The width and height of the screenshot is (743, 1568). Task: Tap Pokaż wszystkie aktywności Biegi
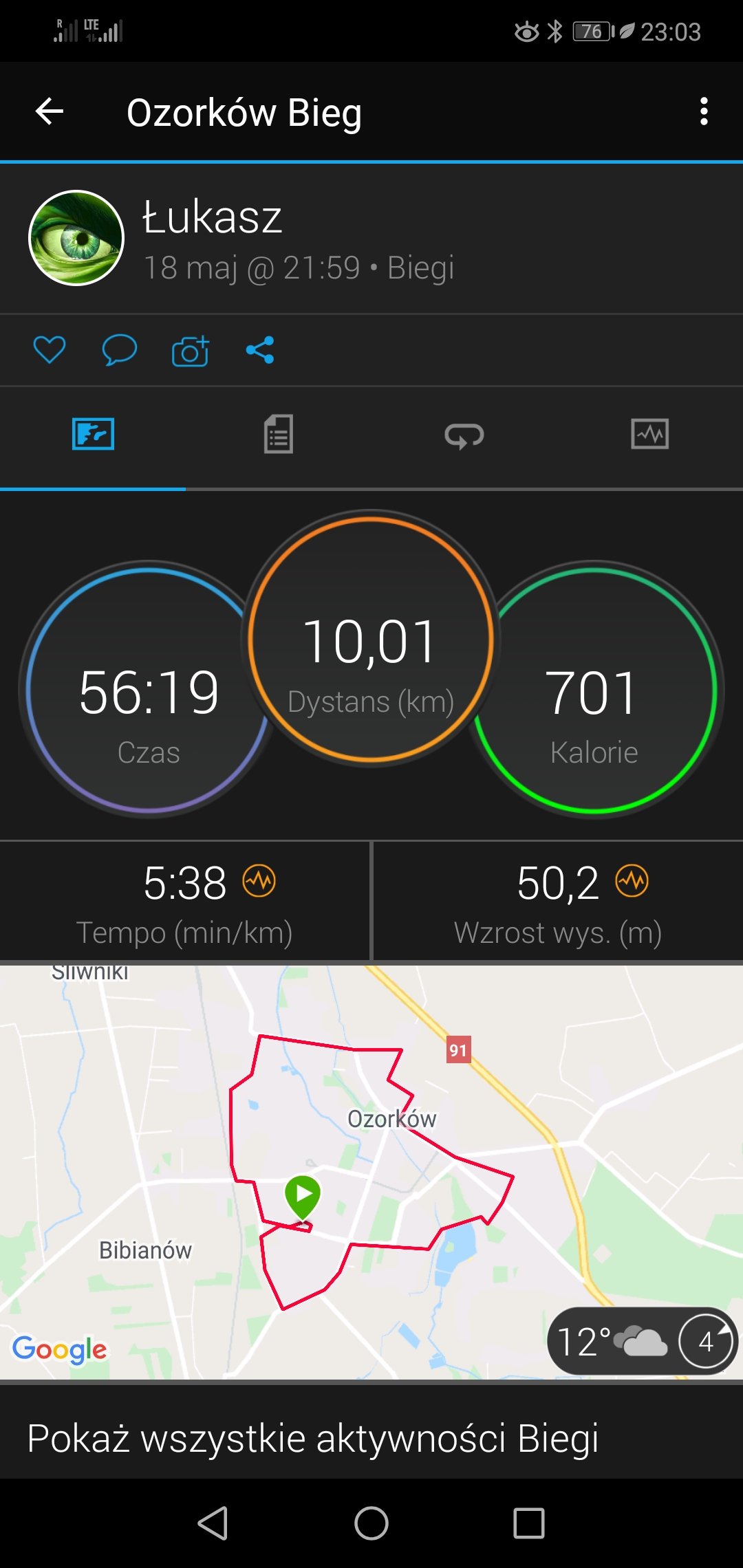[313, 1438]
